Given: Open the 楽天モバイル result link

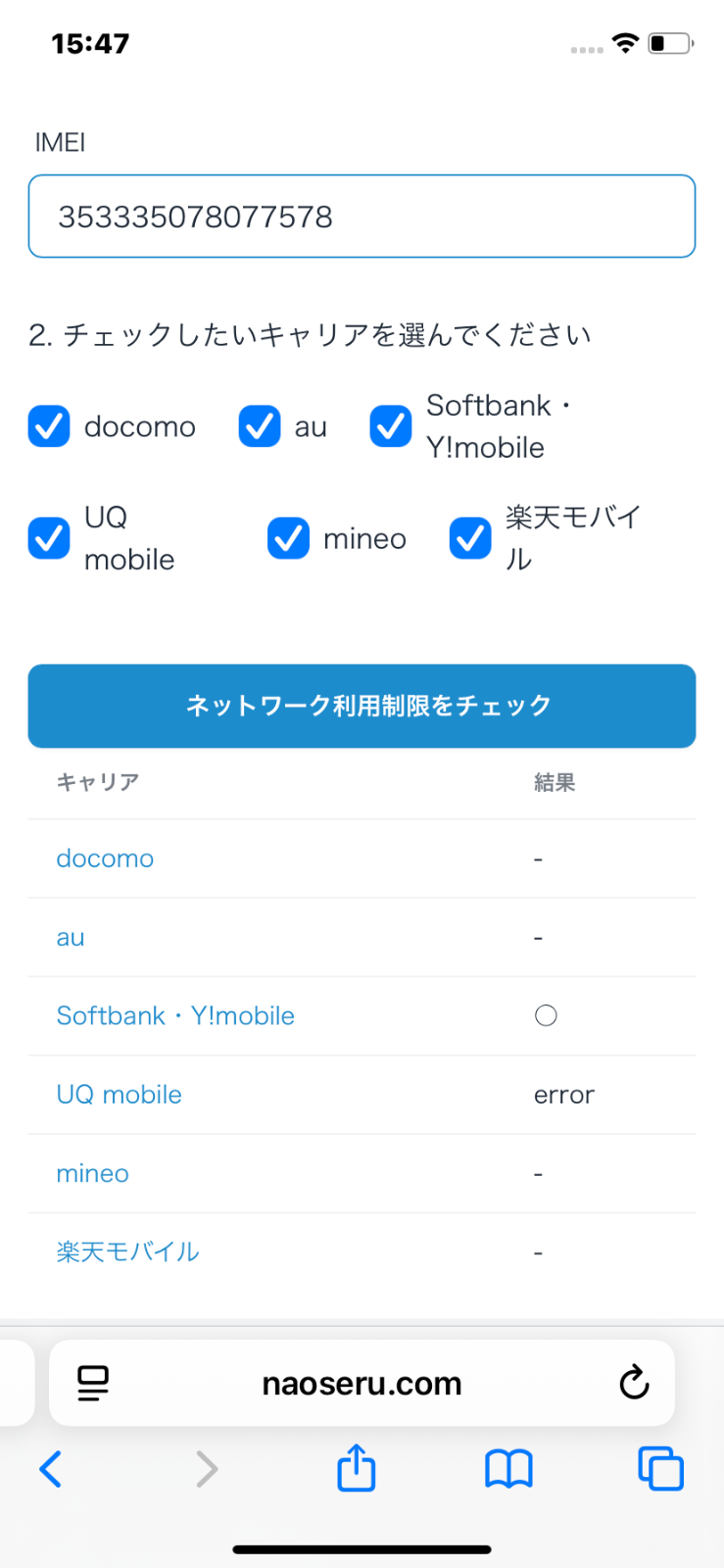Looking at the screenshot, I should click(x=127, y=1251).
